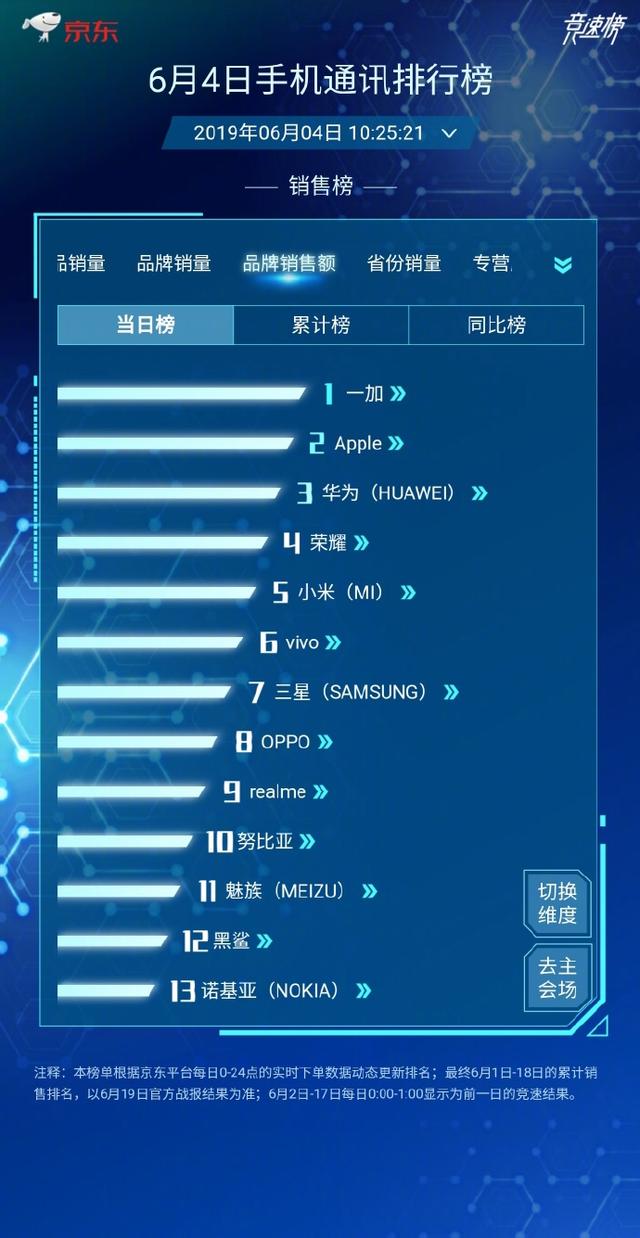Open the Apple ranking entry
Viewport: 640px width, 1238px height.
pos(360,443)
